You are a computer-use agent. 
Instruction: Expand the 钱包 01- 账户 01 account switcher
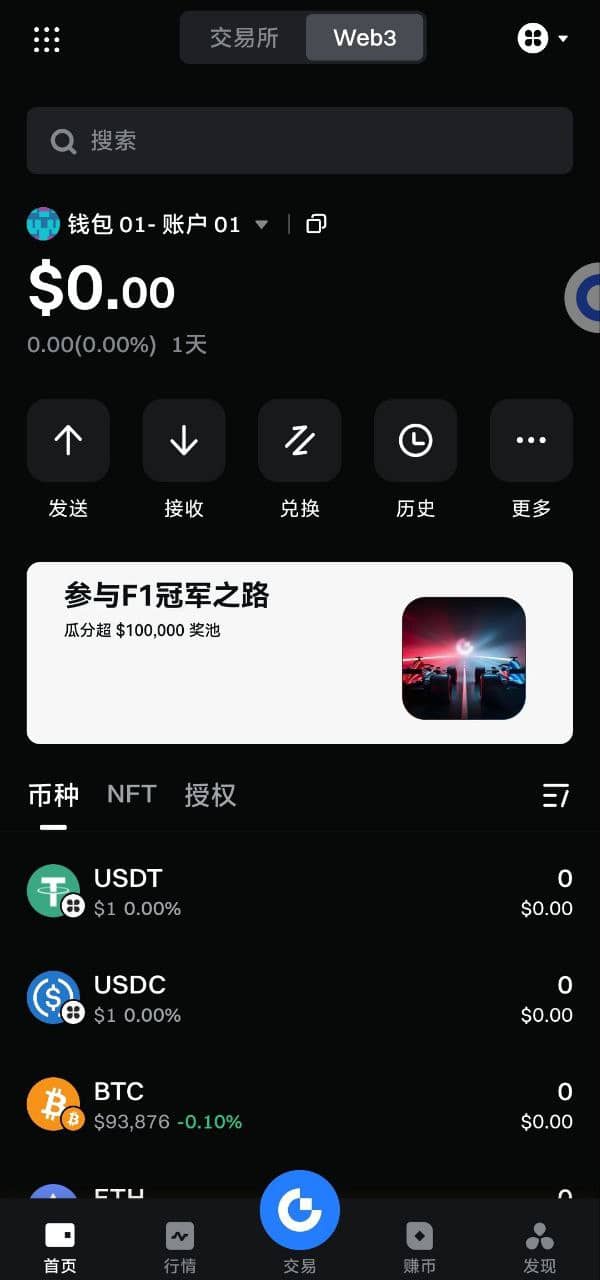click(150, 224)
